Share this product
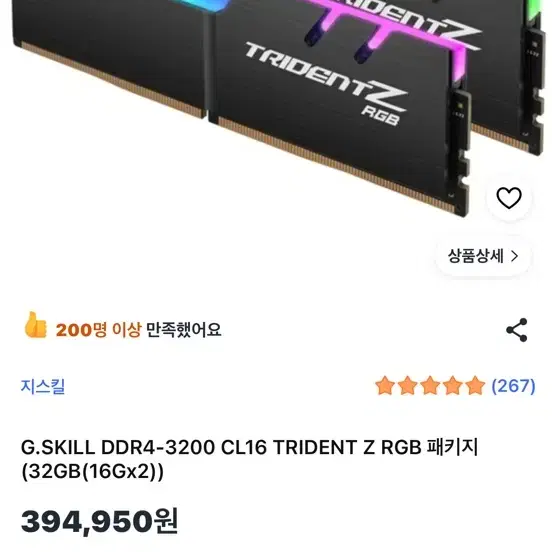The height and width of the screenshot is (552, 552). (516, 330)
